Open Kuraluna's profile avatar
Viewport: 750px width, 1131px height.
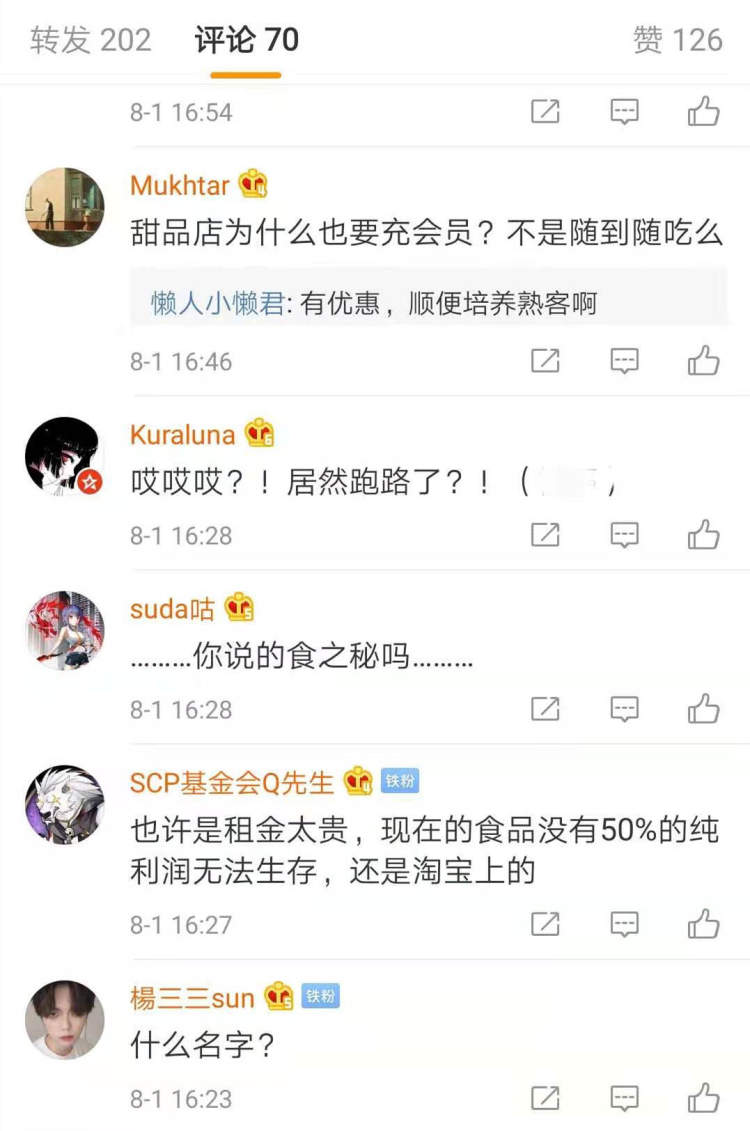click(x=64, y=457)
